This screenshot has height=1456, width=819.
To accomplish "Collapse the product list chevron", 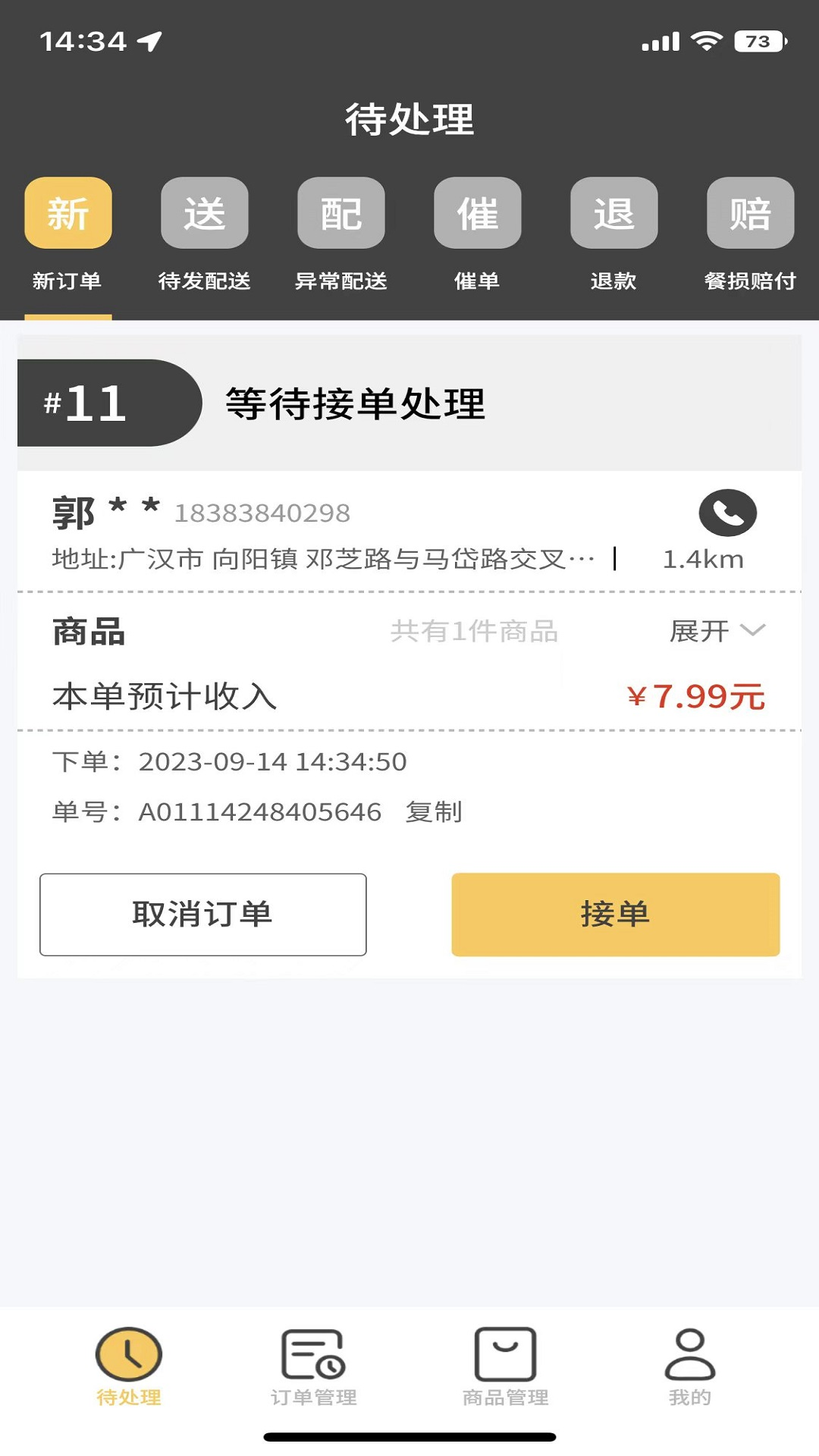I will pyautogui.click(x=753, y=631).
